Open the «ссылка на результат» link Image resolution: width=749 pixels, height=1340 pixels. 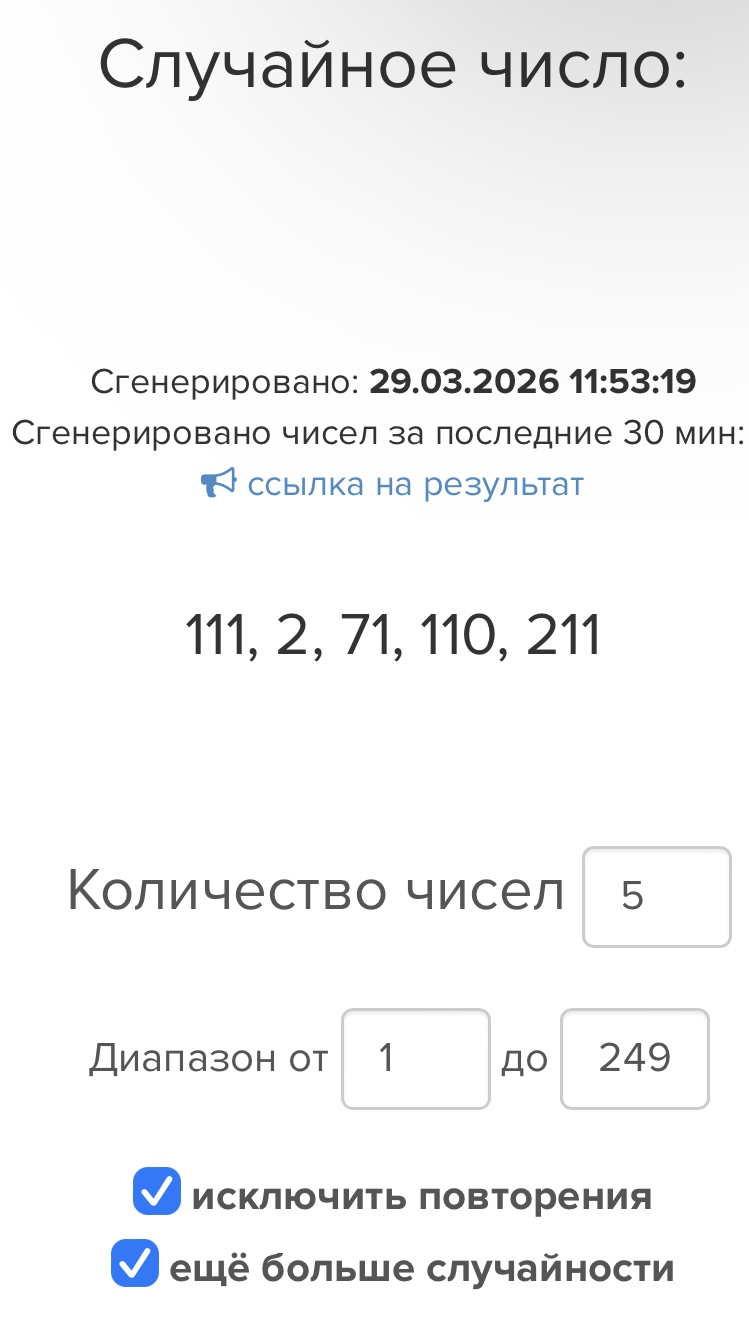tap(393, 485)
